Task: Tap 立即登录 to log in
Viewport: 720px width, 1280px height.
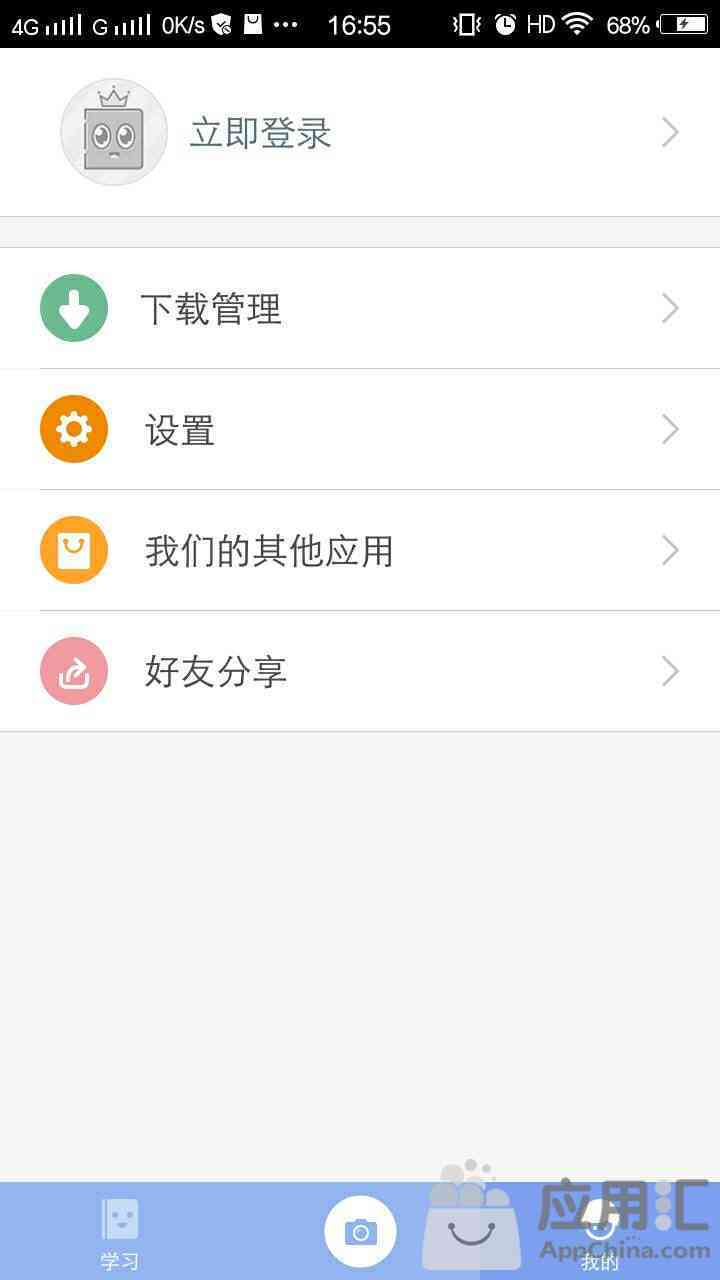Action: pos(260,133)
